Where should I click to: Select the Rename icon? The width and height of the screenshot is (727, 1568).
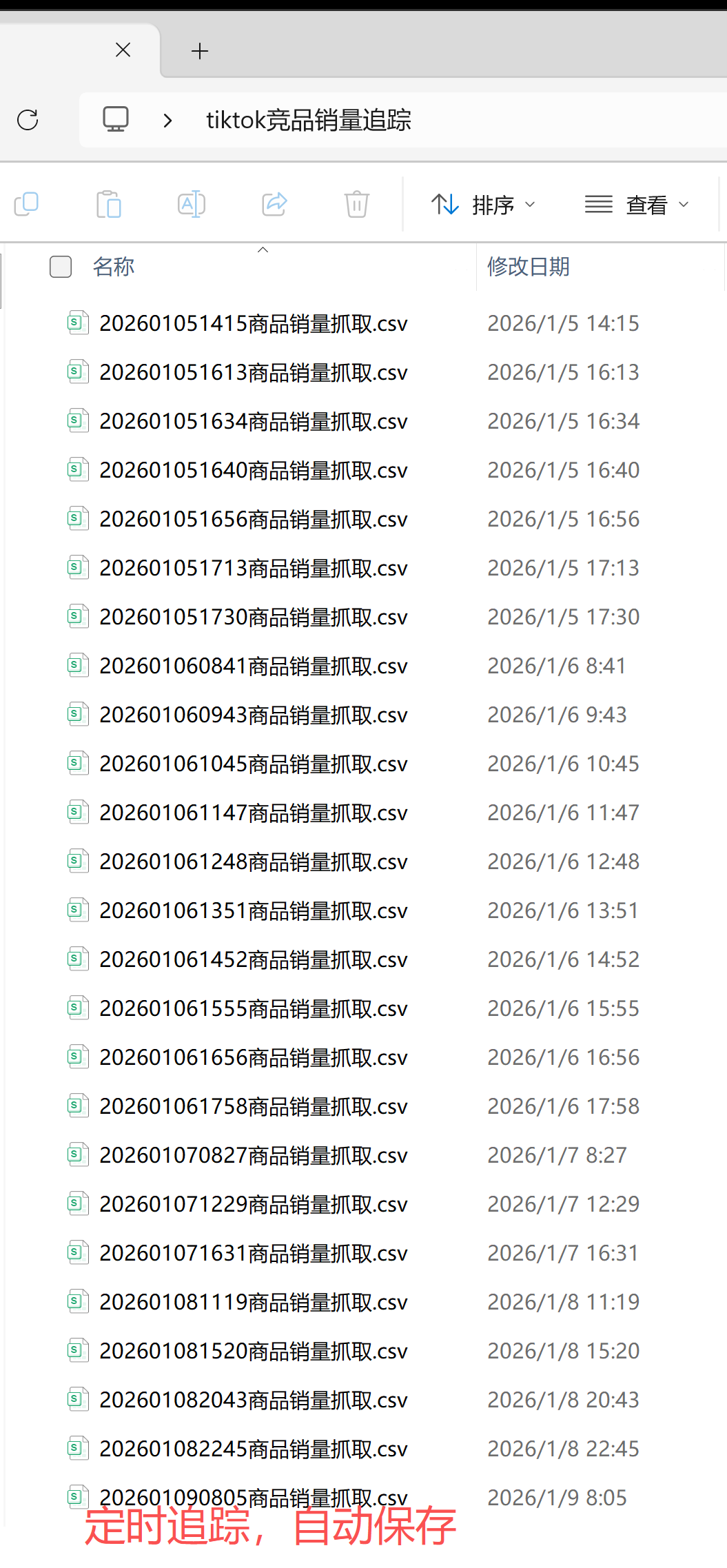pos(192,204)
